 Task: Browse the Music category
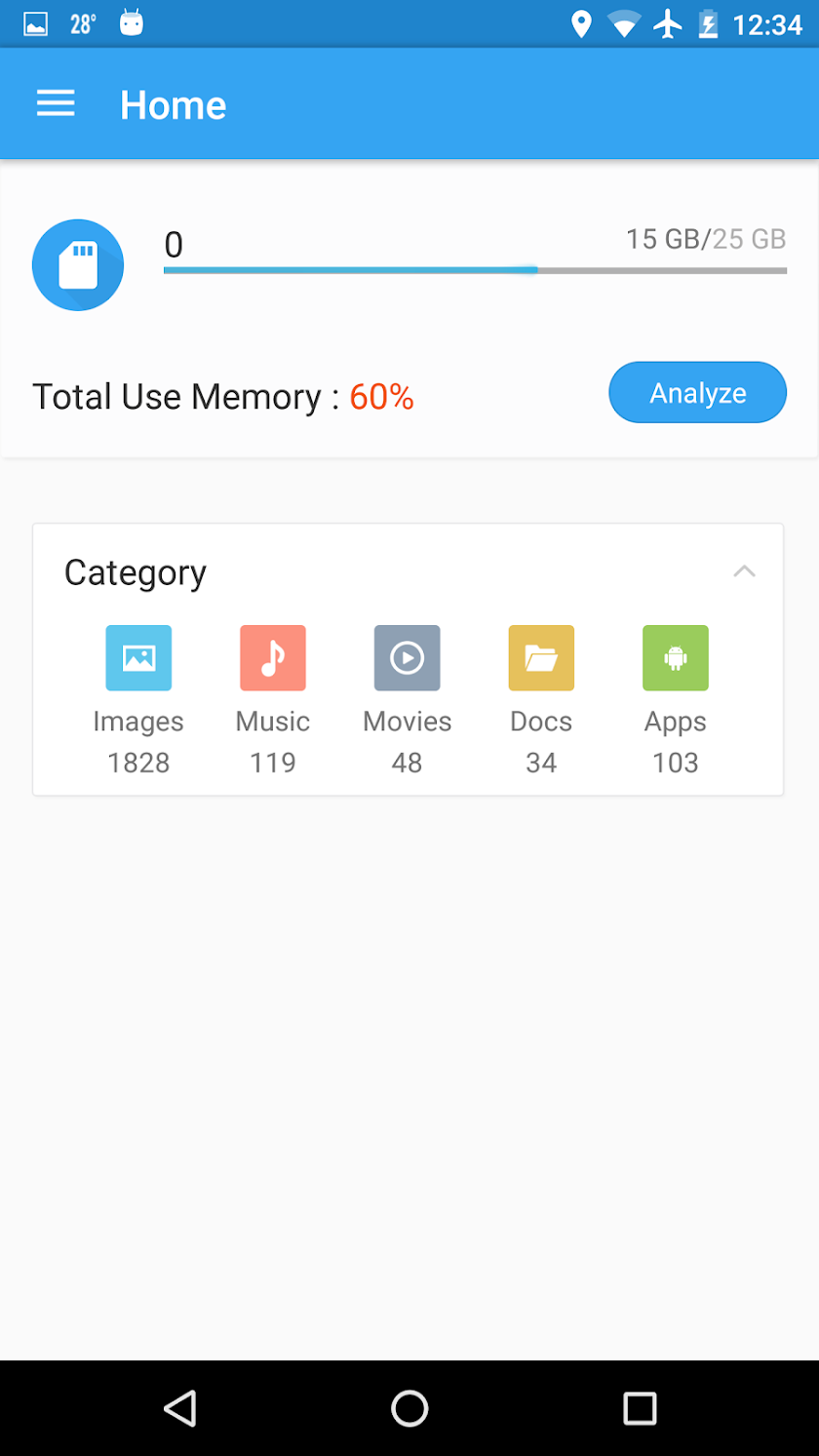click(273, 658)
